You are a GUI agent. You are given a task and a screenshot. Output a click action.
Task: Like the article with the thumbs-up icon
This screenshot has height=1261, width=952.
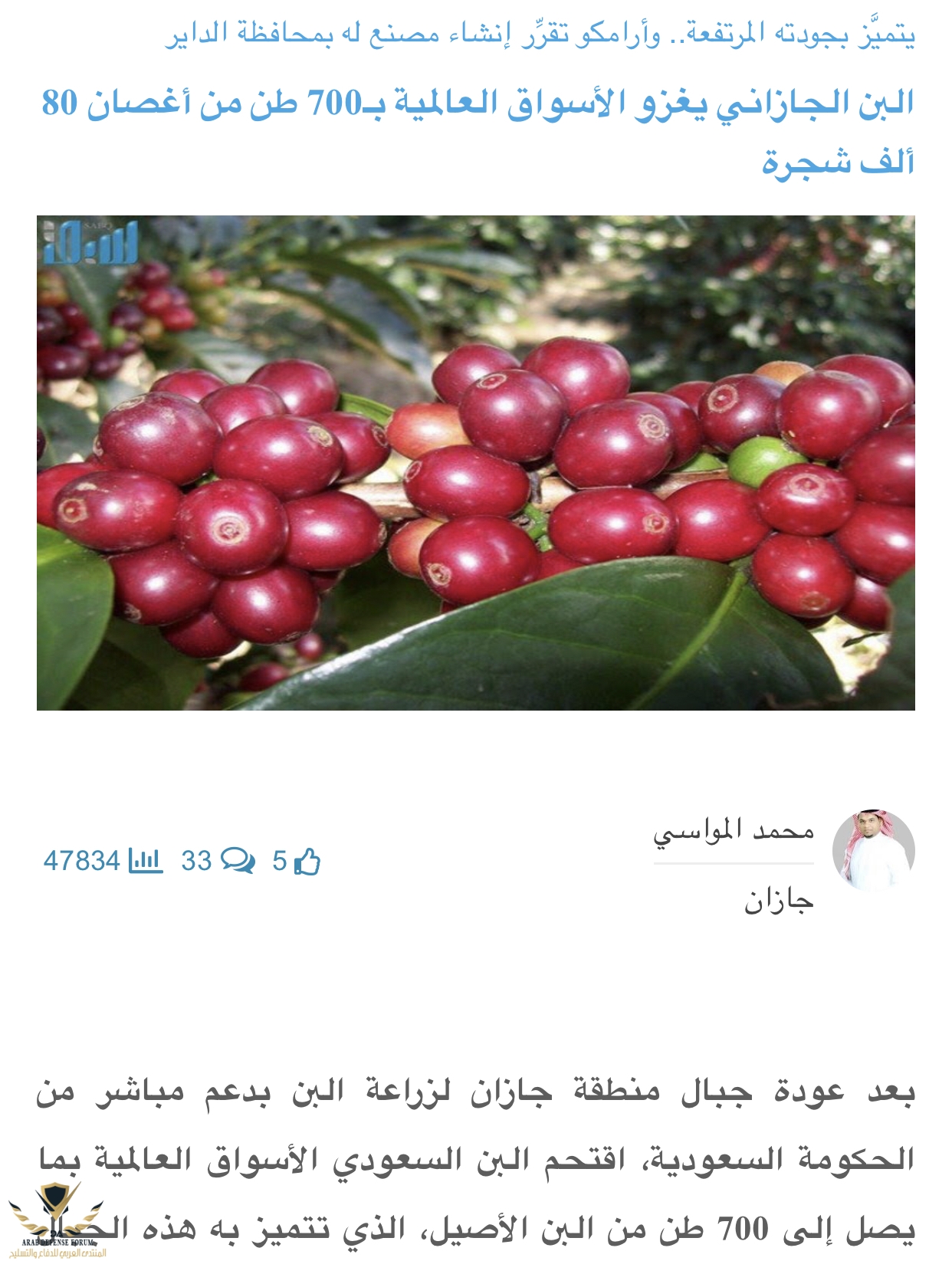click(307, 862)
